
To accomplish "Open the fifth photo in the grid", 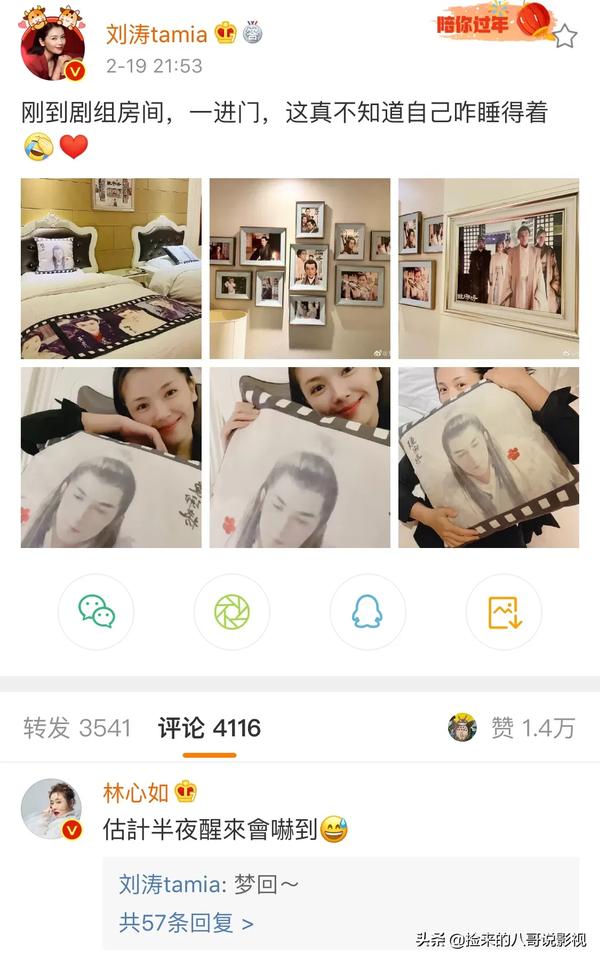I will [x=300, y=457].
